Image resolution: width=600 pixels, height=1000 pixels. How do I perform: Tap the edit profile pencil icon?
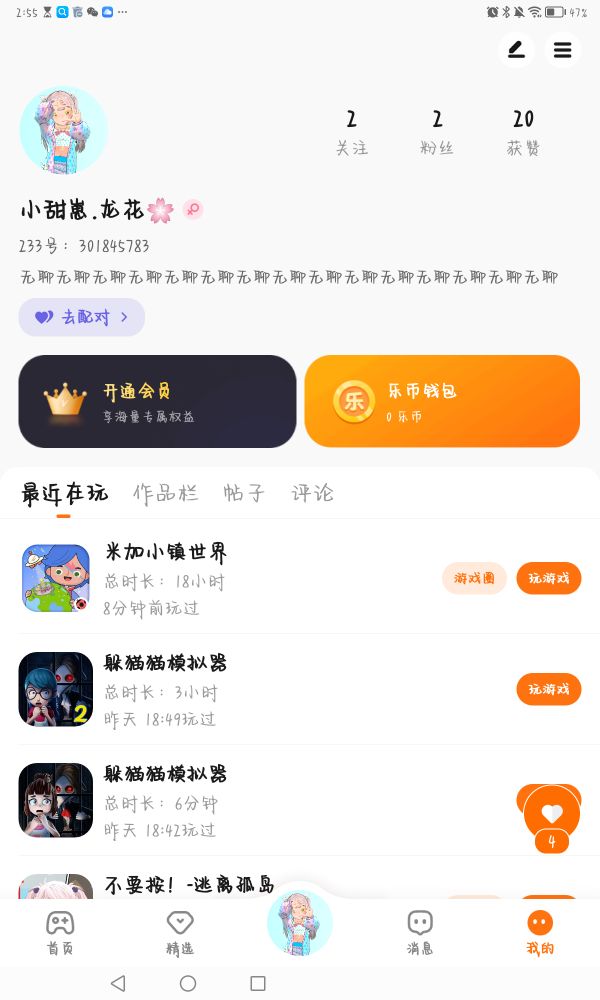[x=516, y=50]
